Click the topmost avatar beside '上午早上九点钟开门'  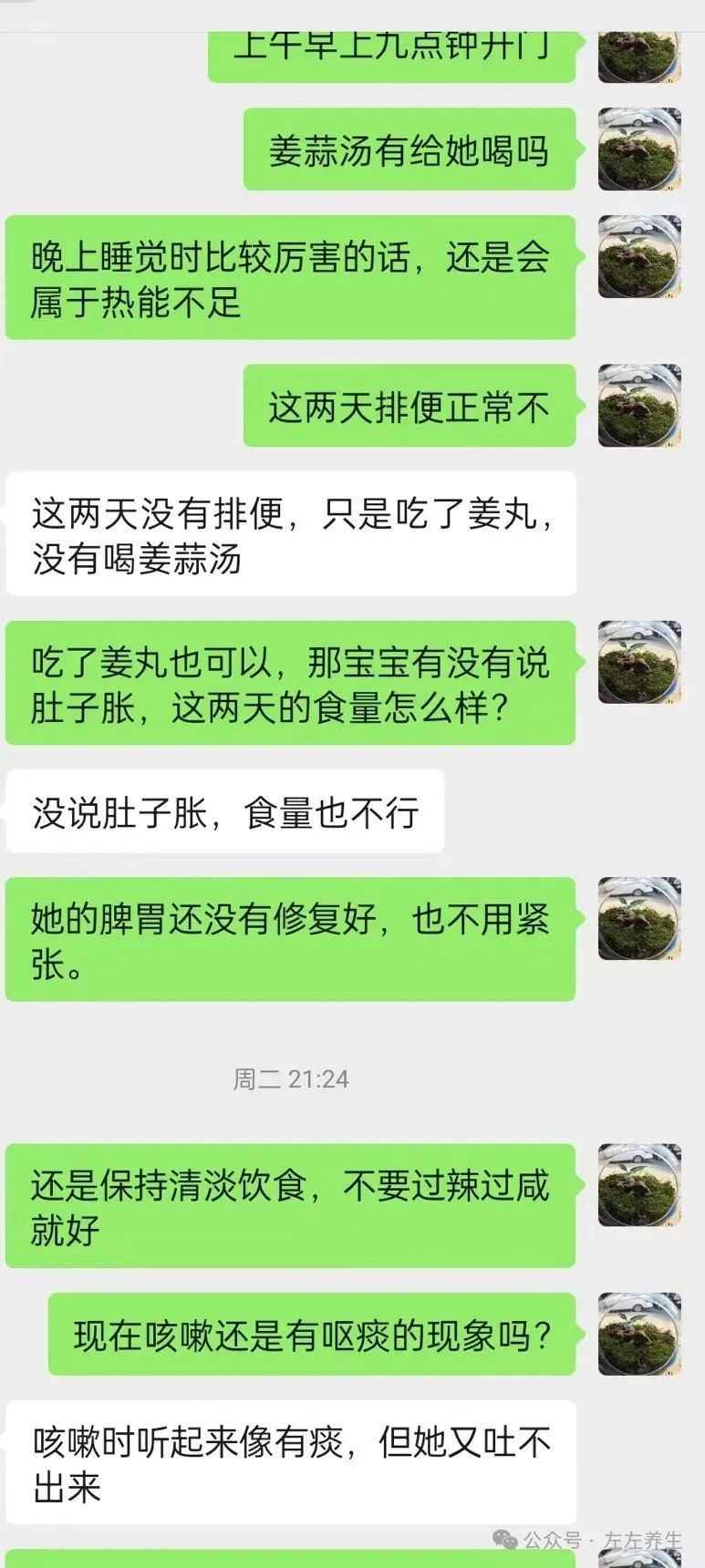[x=639, y=55]
